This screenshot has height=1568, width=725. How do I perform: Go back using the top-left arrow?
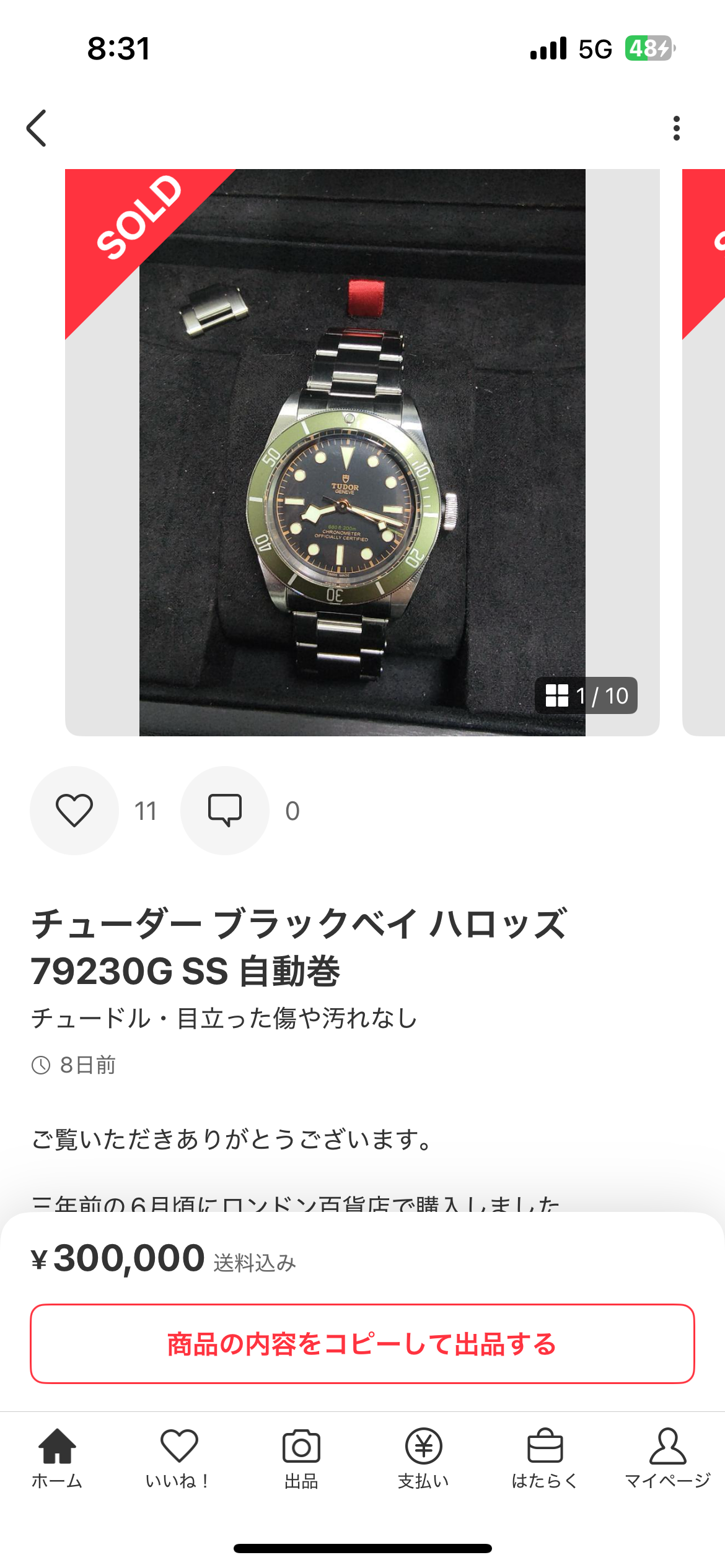point(37,128)
